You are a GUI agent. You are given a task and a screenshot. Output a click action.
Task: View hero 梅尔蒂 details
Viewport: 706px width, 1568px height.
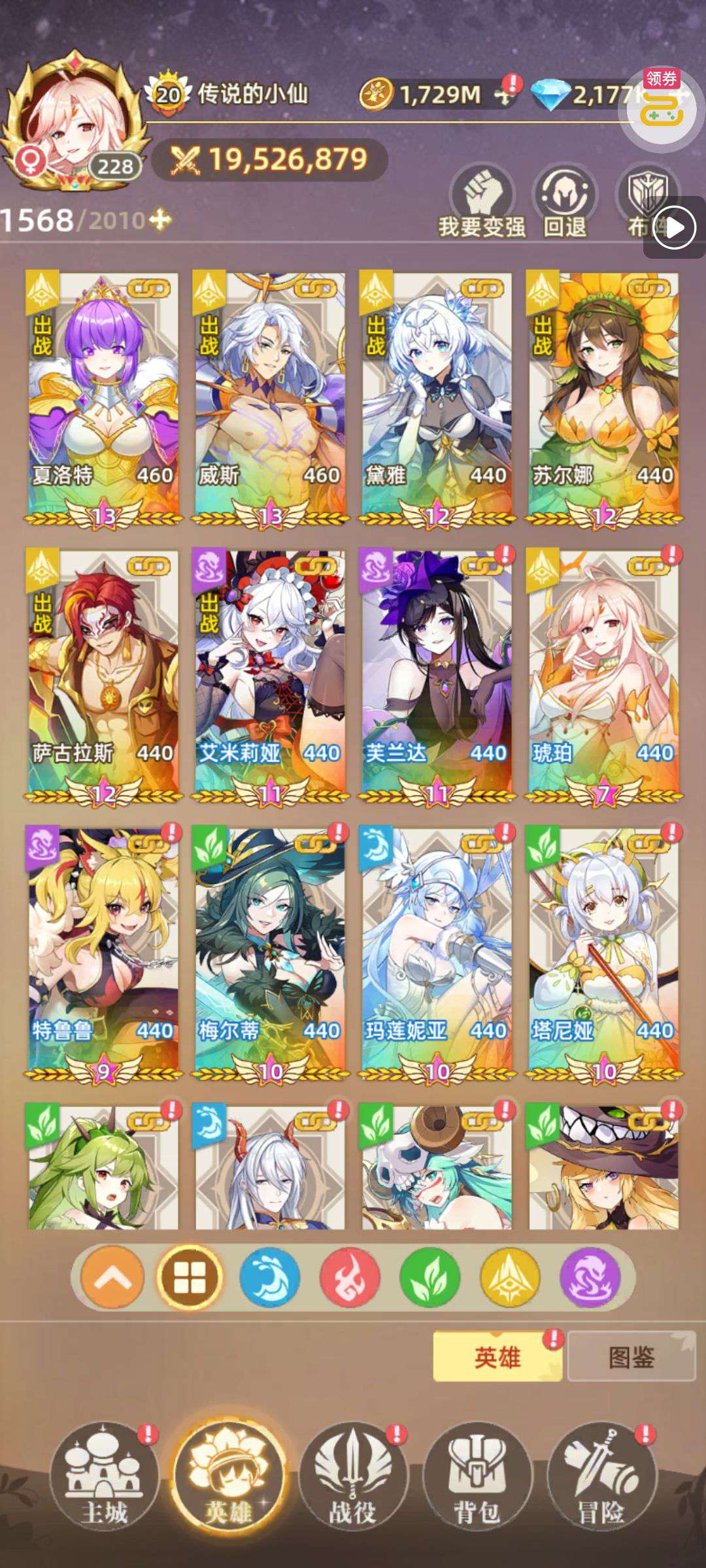point(269,954)
